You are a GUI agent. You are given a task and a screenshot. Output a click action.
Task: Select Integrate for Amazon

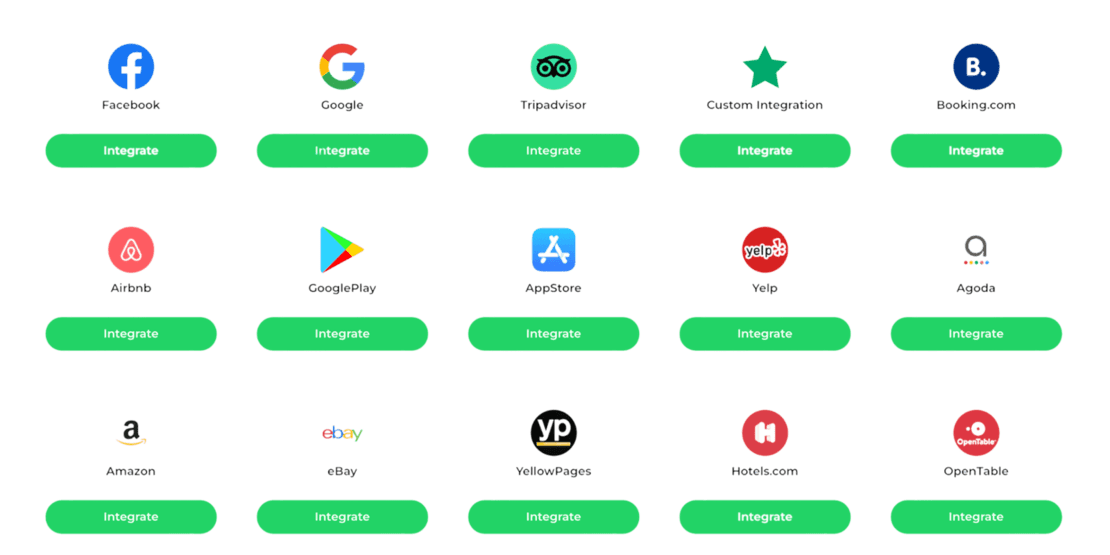tap(131, 517)
